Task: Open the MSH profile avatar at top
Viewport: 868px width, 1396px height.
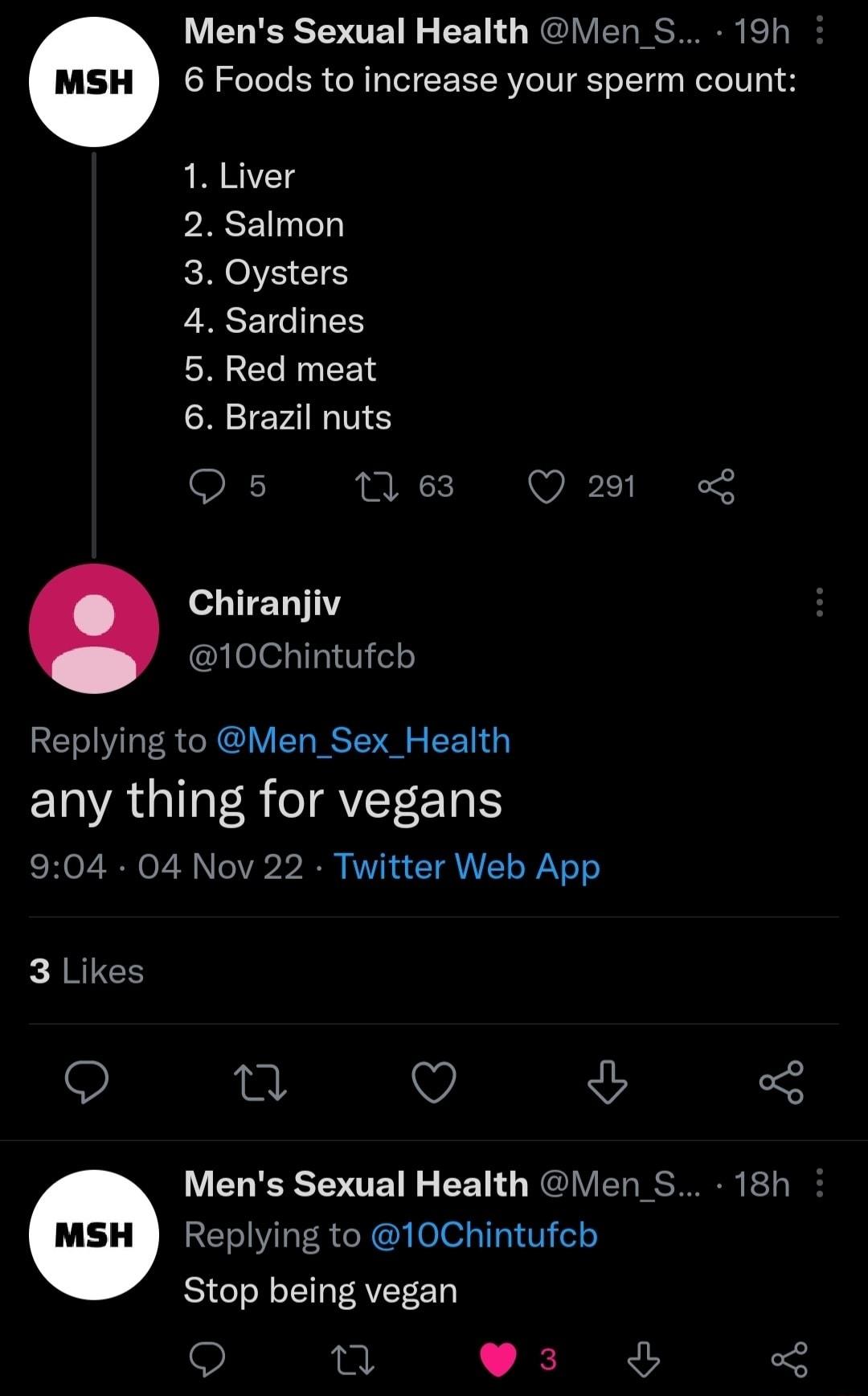Action: pyautogui.click(x=93, y=83)
